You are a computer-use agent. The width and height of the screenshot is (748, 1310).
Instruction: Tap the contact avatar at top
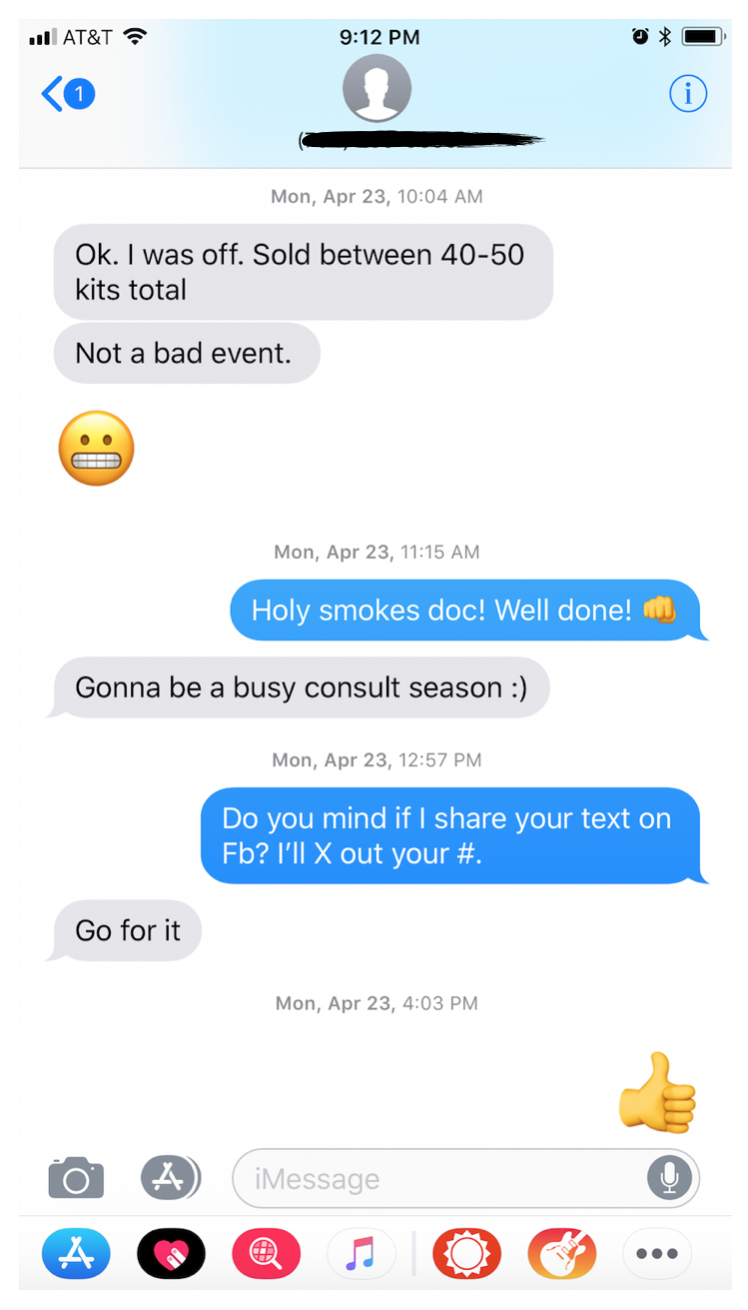pyautogui.click(x=377, y=89)
